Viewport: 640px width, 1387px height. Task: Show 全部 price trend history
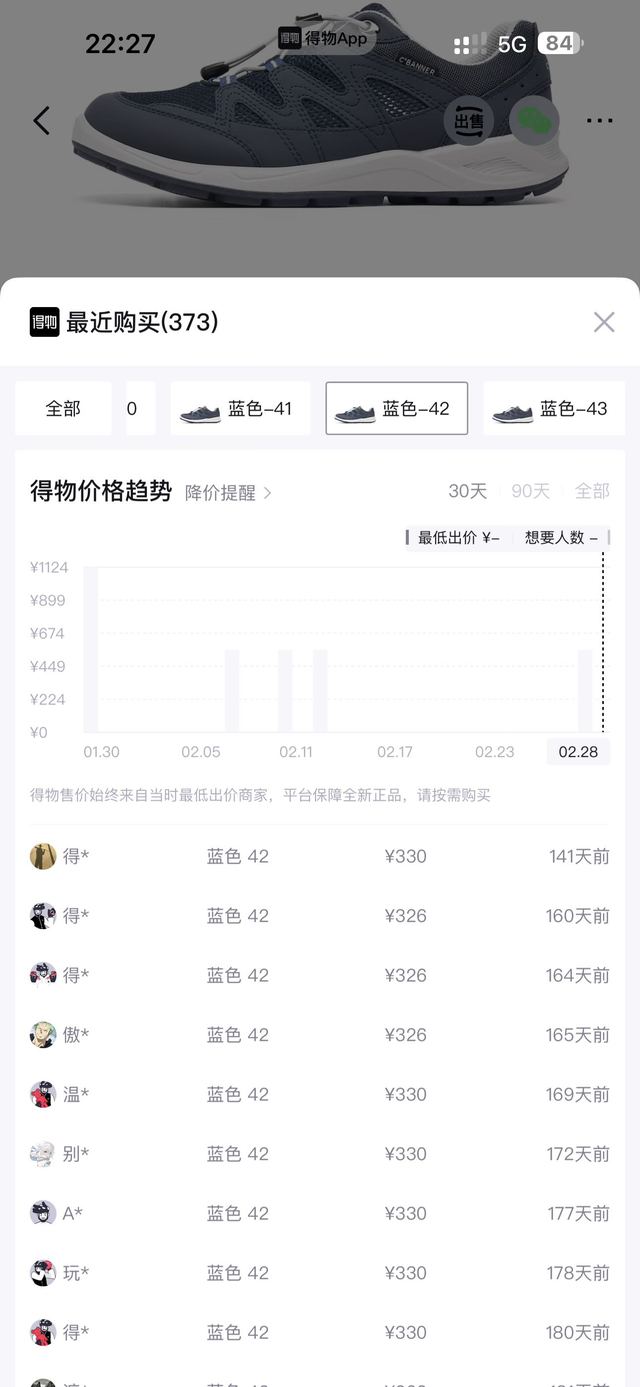(x=592, y=491)
